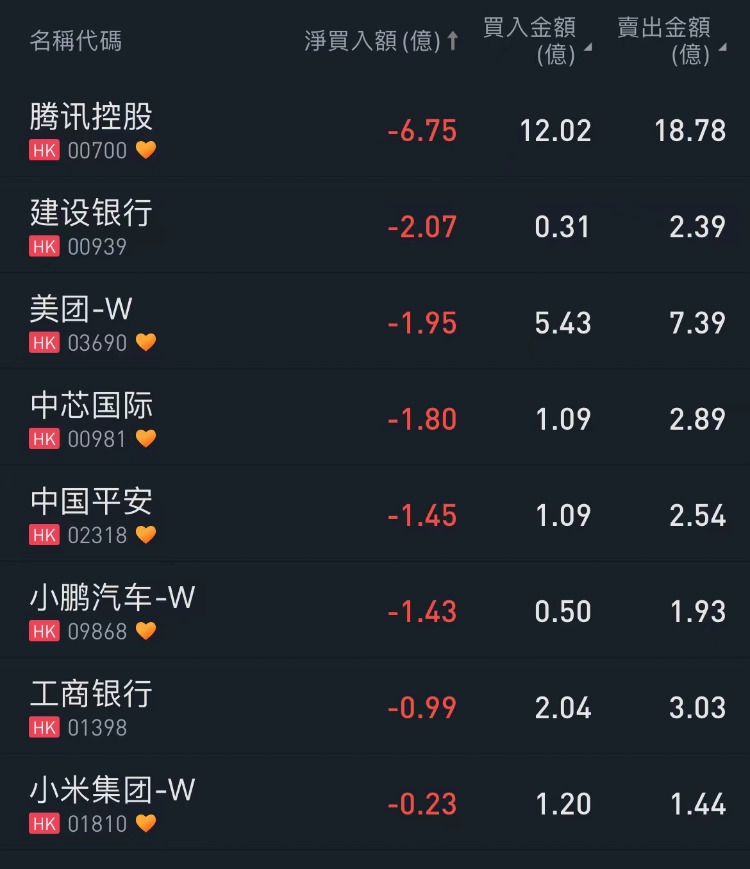The height and width of the screenshot is (869, 750).
Task: Open 建设银行 stock row
Action: pyautogui.click(x=92, y=226)
